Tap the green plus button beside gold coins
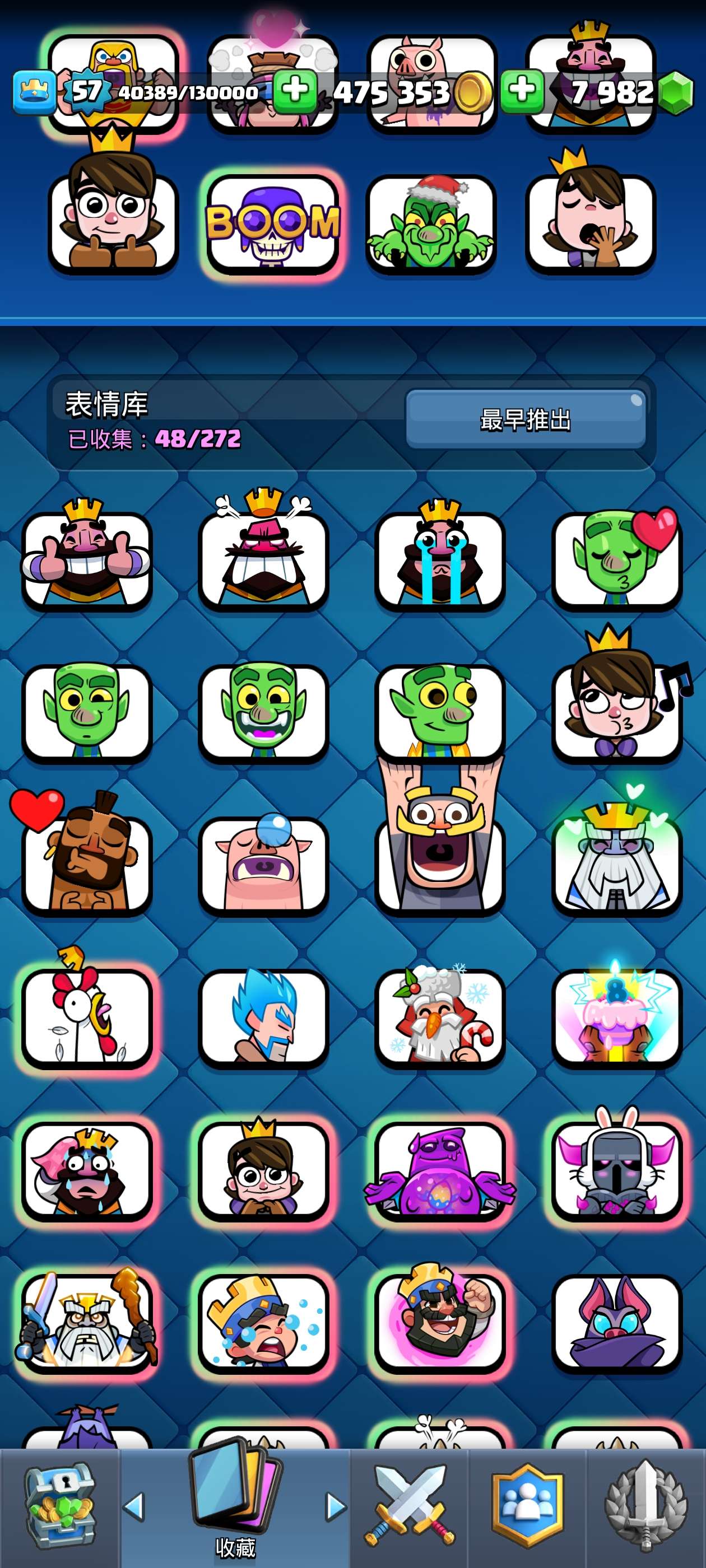The height and width of the screenshot is (1568, 706). coord(295,91)
